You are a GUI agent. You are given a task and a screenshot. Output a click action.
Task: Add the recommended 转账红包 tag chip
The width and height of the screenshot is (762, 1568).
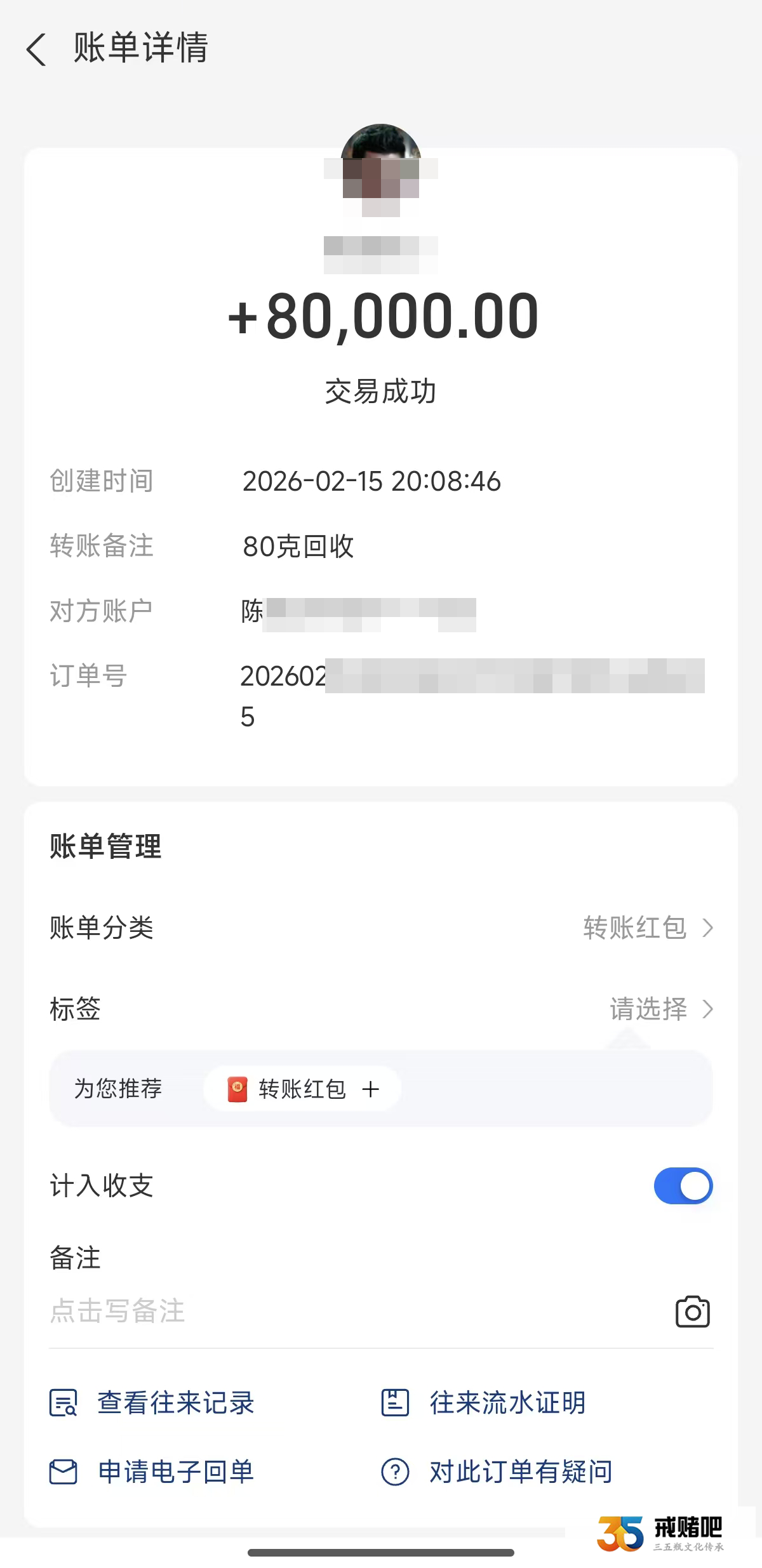tap(302, 1089)
